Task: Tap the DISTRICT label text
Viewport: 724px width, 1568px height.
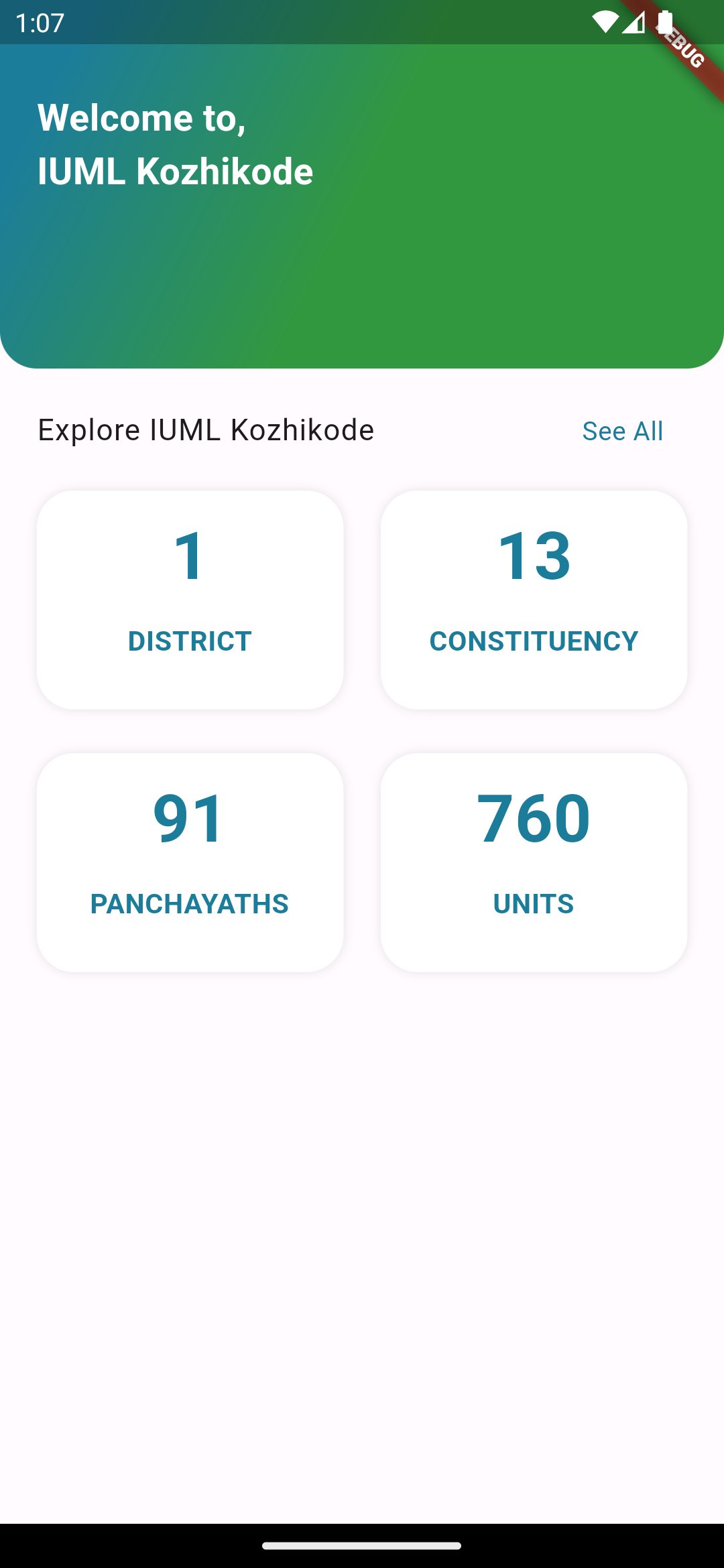Action: [190, 641]
